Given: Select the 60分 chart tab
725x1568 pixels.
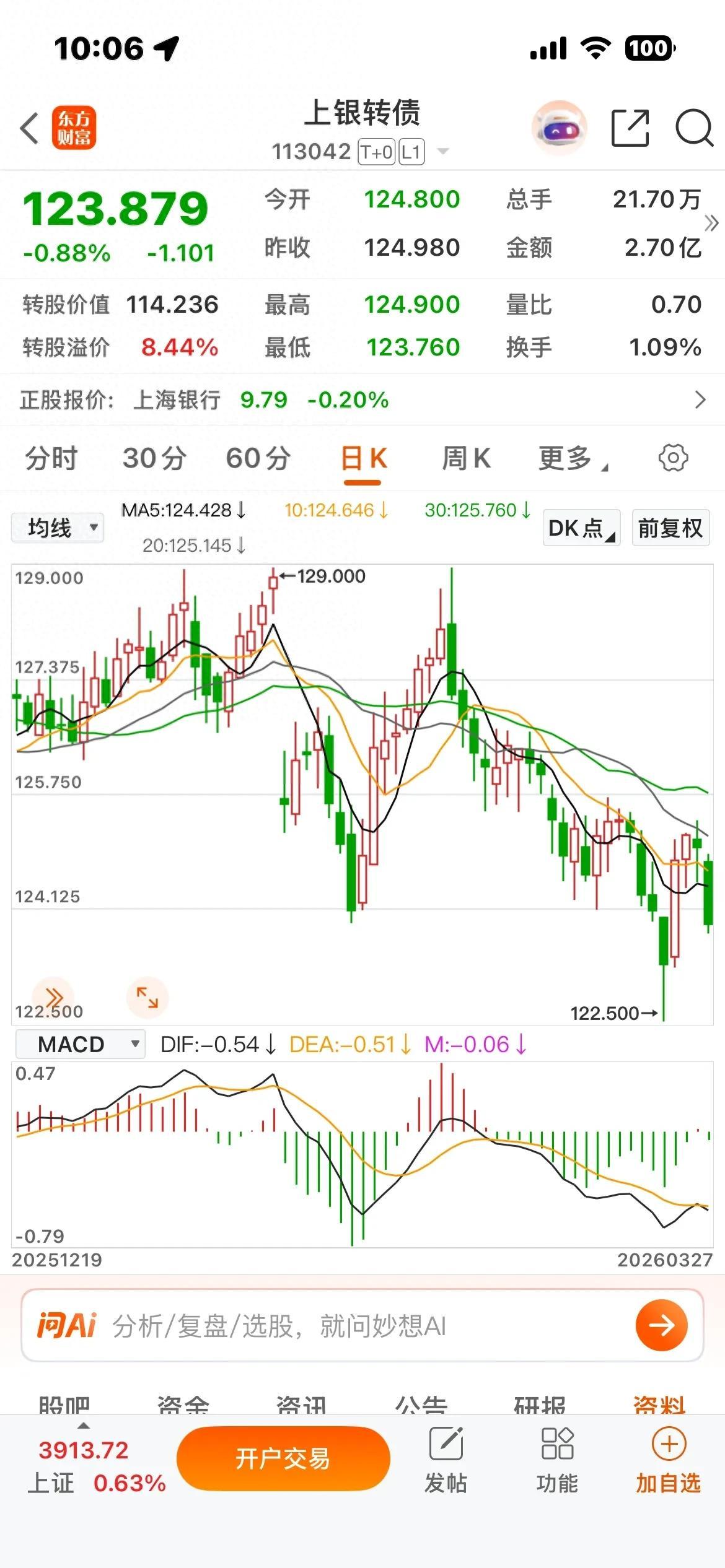Looking at the screenshot, I should point(258,459).
